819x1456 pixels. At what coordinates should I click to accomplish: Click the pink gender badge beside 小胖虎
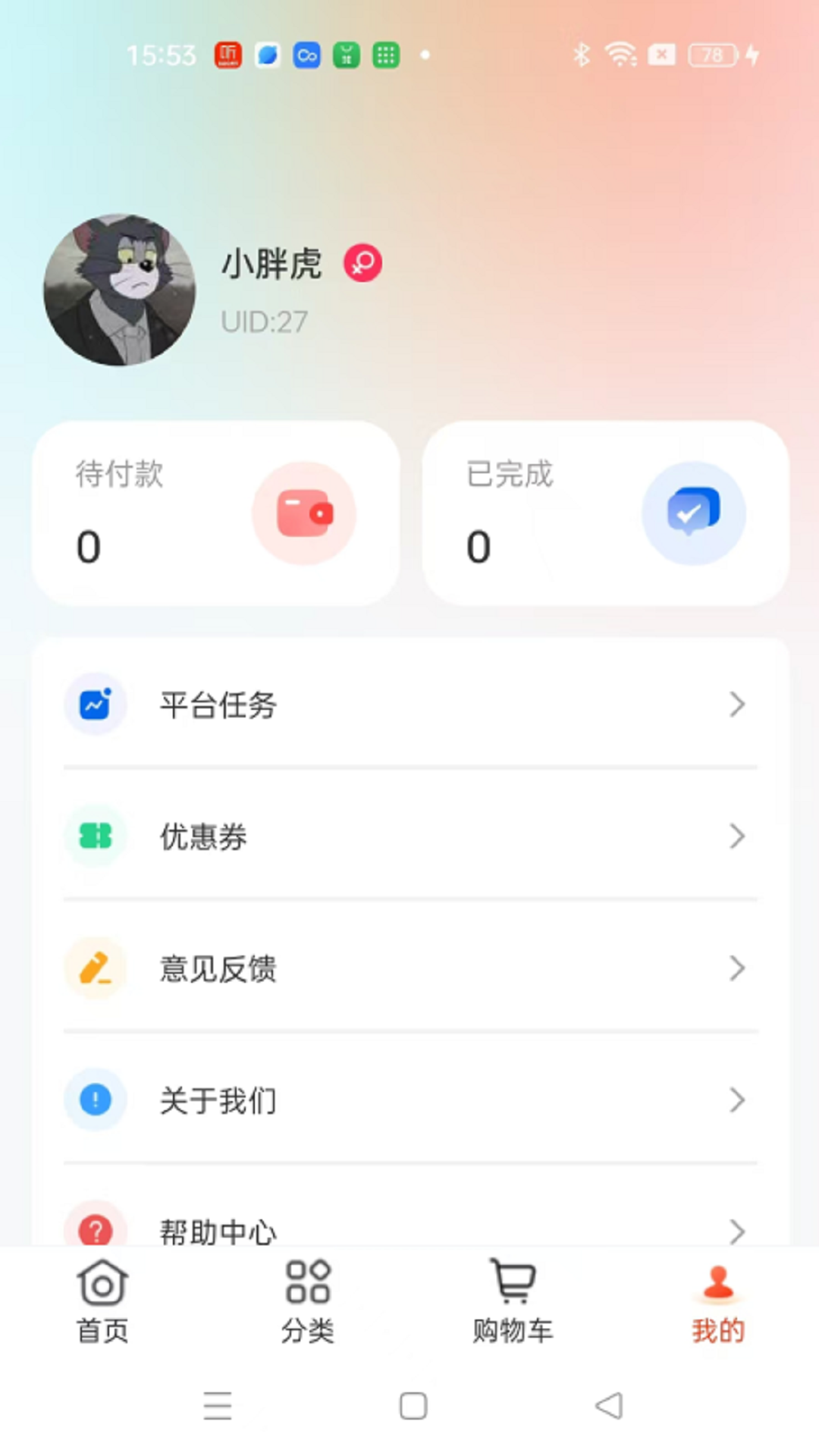point(362,263)
